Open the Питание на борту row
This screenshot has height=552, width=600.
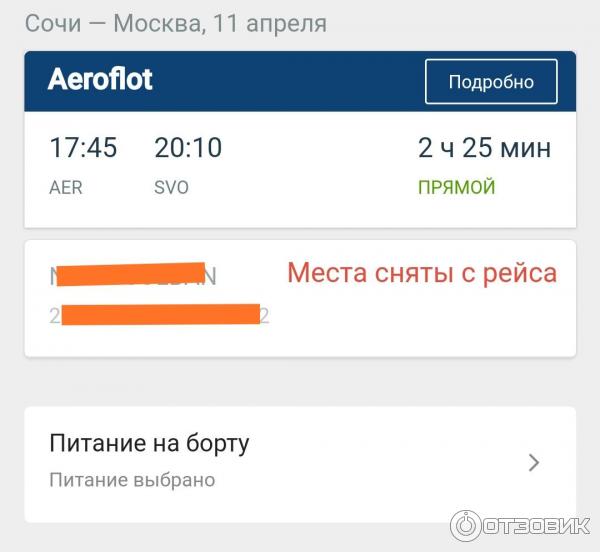[299, 463]
